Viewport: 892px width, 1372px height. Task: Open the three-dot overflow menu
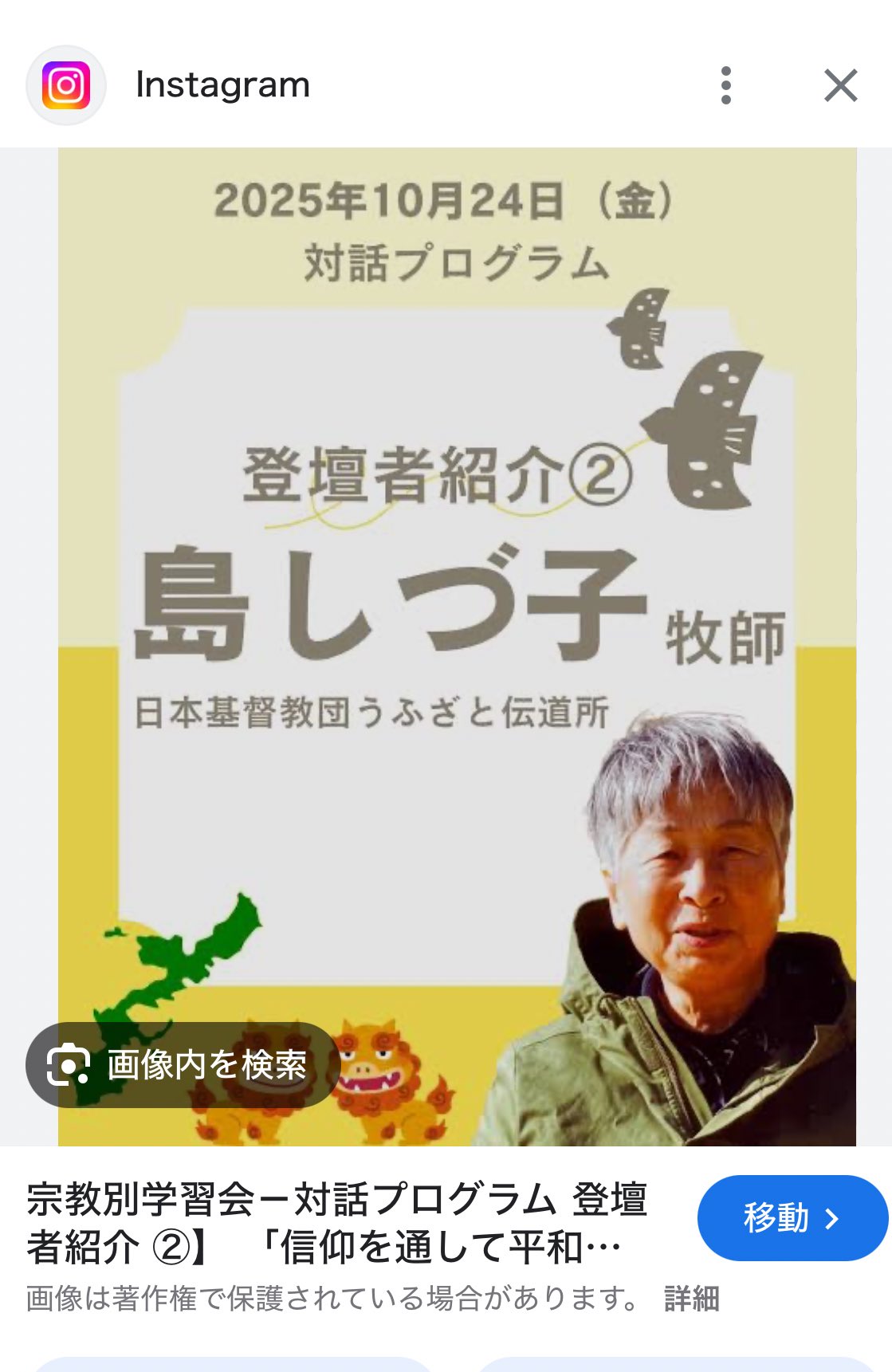725,85
